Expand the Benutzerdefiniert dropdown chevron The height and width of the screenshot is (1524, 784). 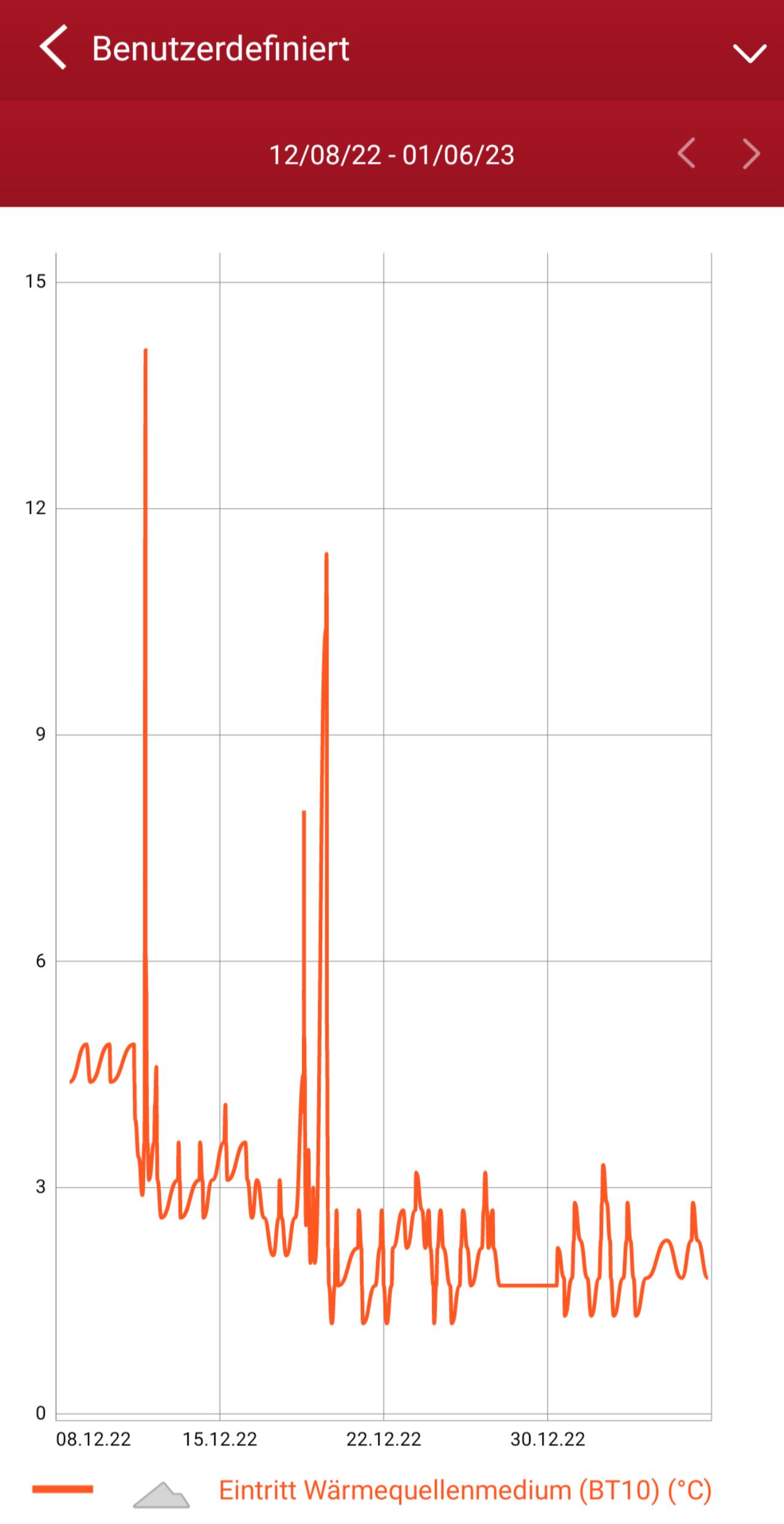click(x=750, y=53)
